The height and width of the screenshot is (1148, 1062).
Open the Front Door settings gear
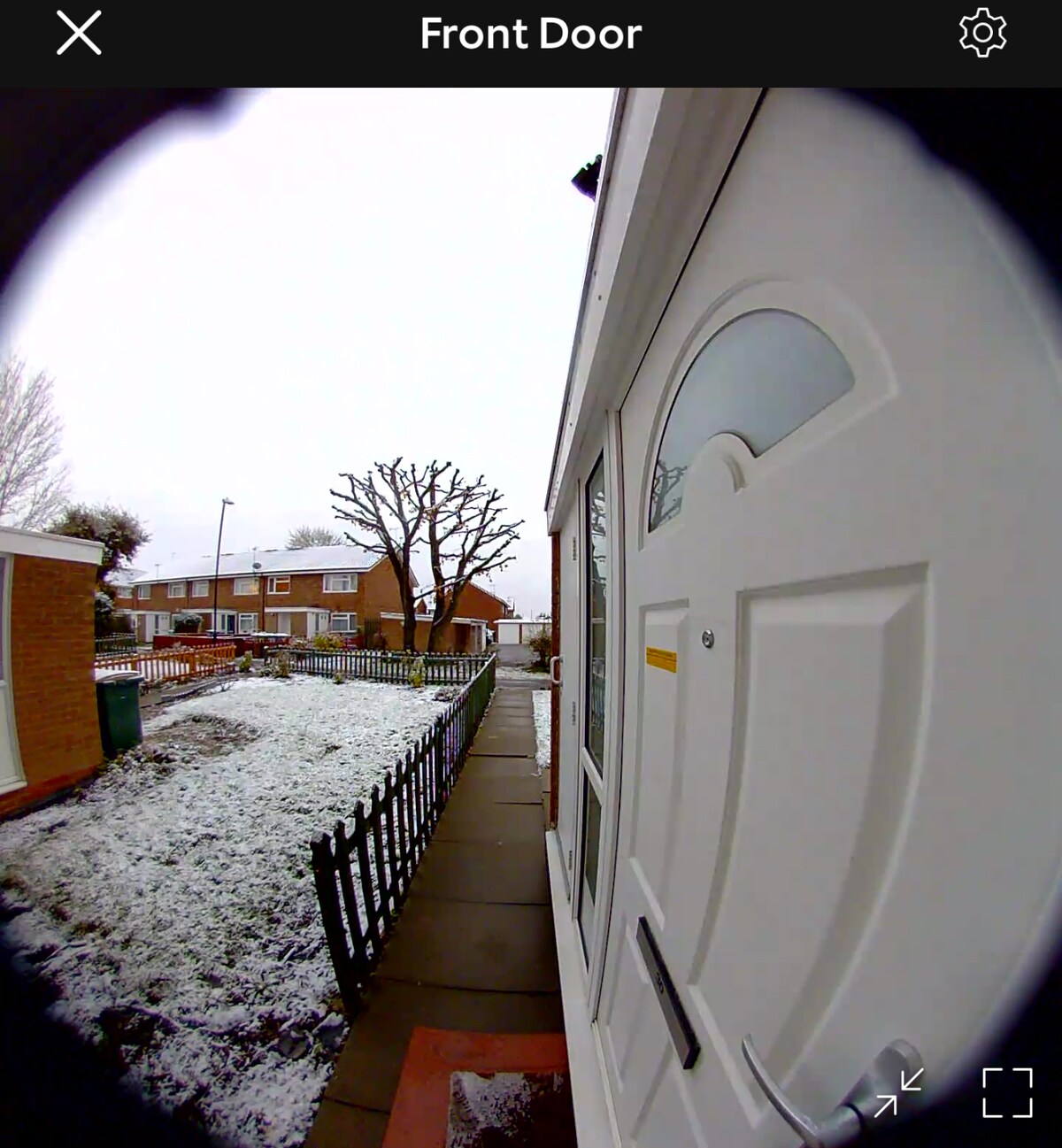click(x=982, y=34)
